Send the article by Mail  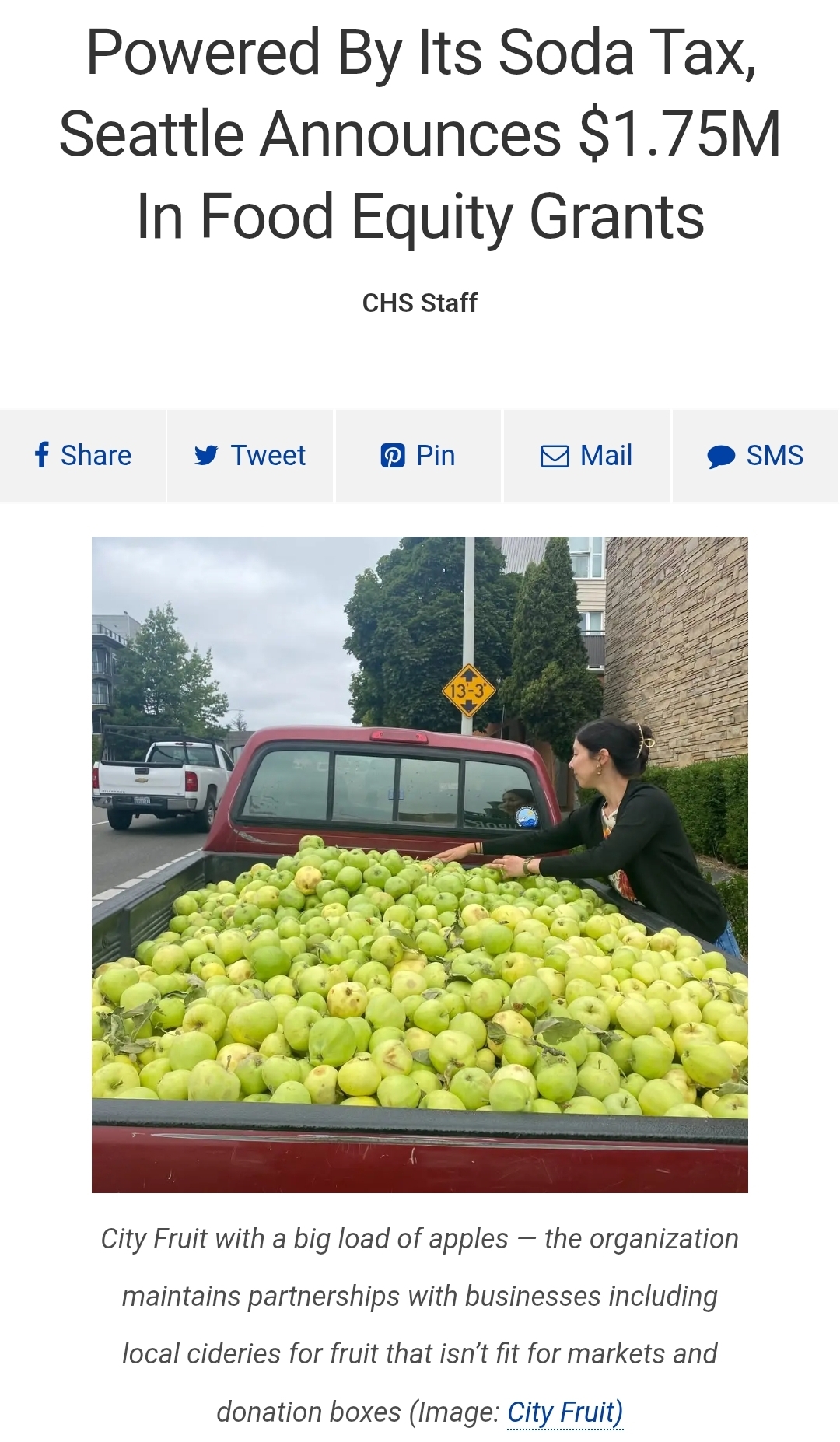[586, 456]
